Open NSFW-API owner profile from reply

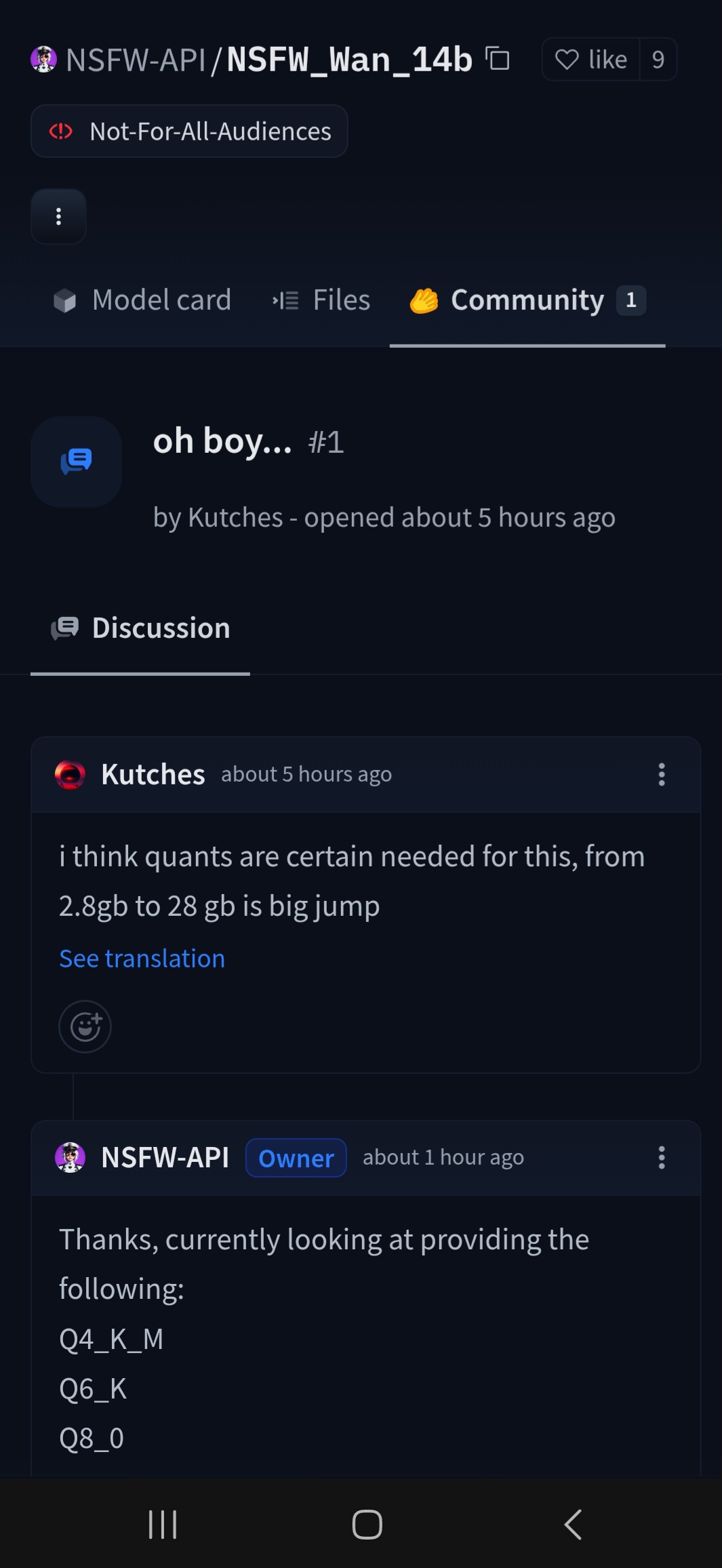(x=165, y=1157)
